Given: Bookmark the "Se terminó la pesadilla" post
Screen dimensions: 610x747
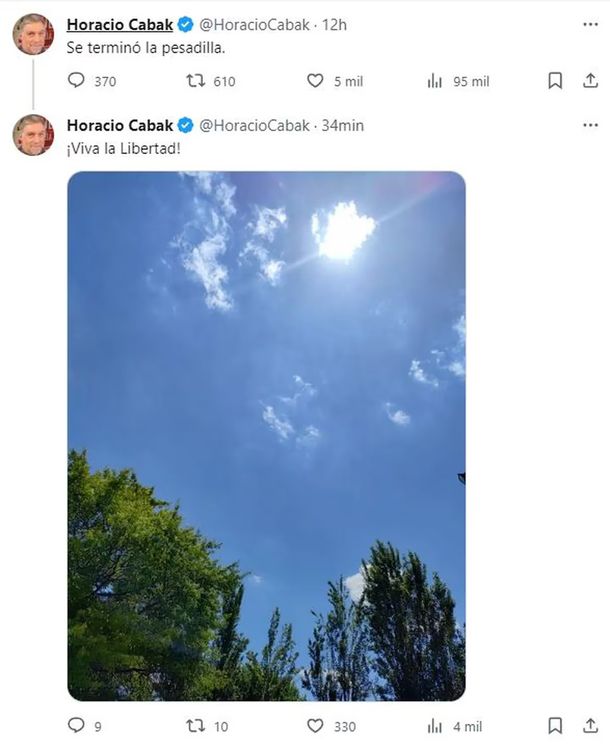Looking at the screenshot, I should tap(555, 81).
